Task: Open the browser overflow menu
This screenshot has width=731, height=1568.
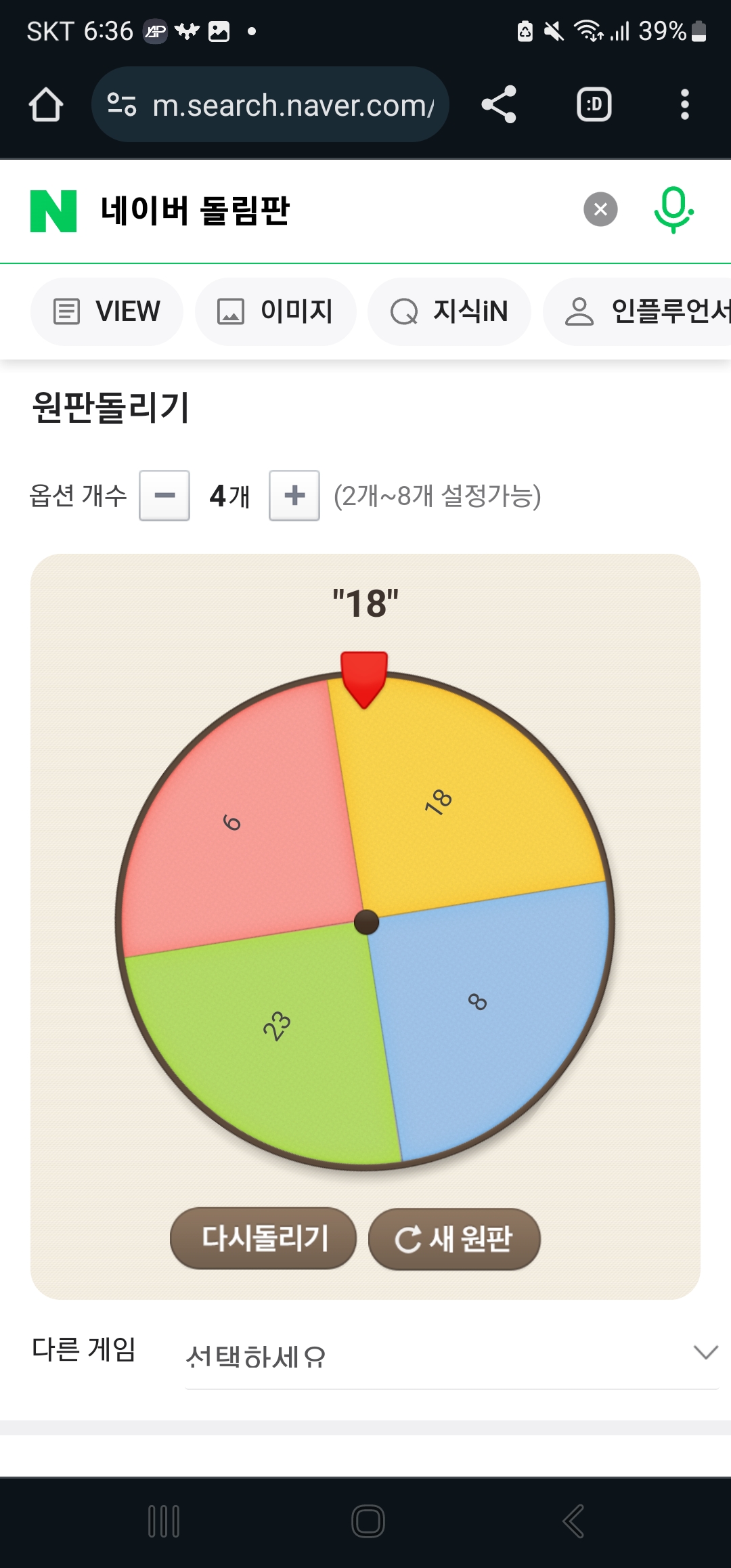Action: click(684, 105)
